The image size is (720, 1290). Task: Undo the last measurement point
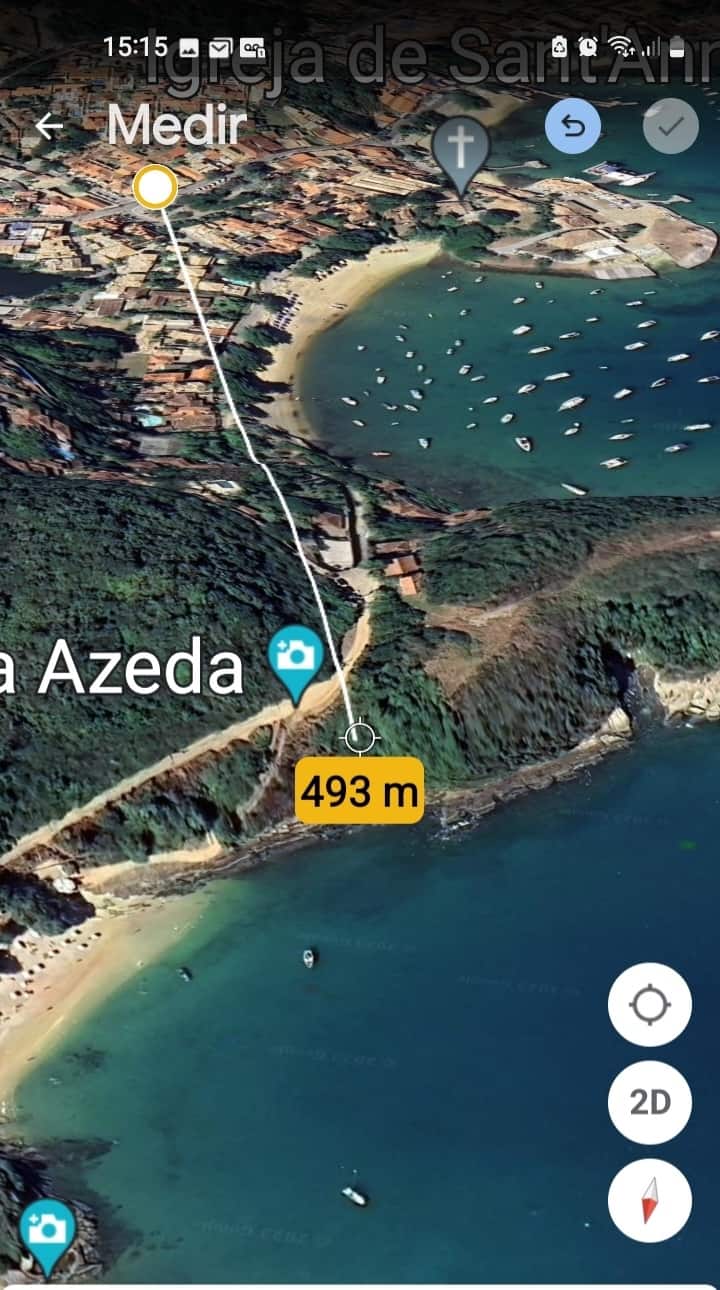coord(573,127)
